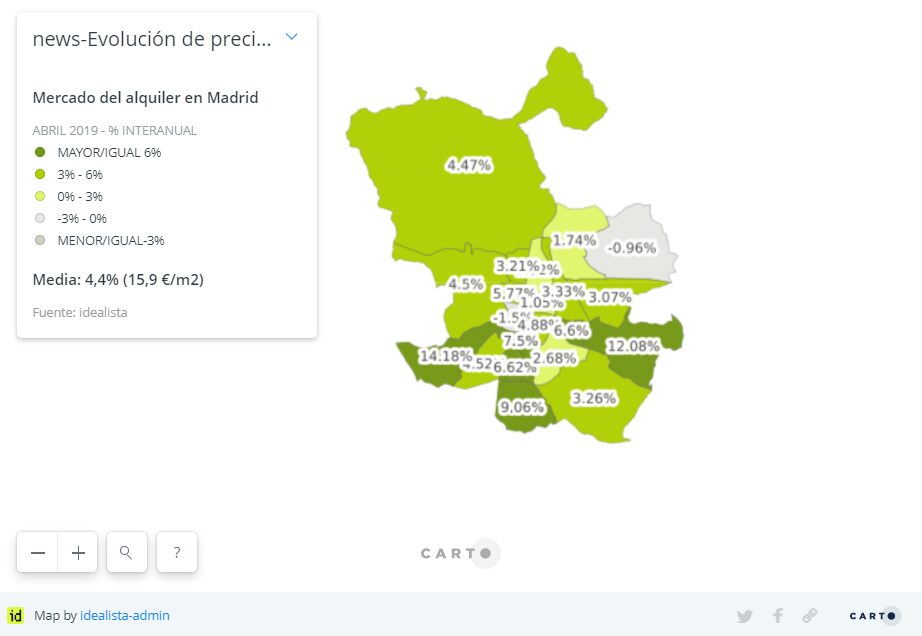This screenshot has width=922, height=636.
Task: Select the 1.74% district on the map
Action: click(x=577, y=228)
